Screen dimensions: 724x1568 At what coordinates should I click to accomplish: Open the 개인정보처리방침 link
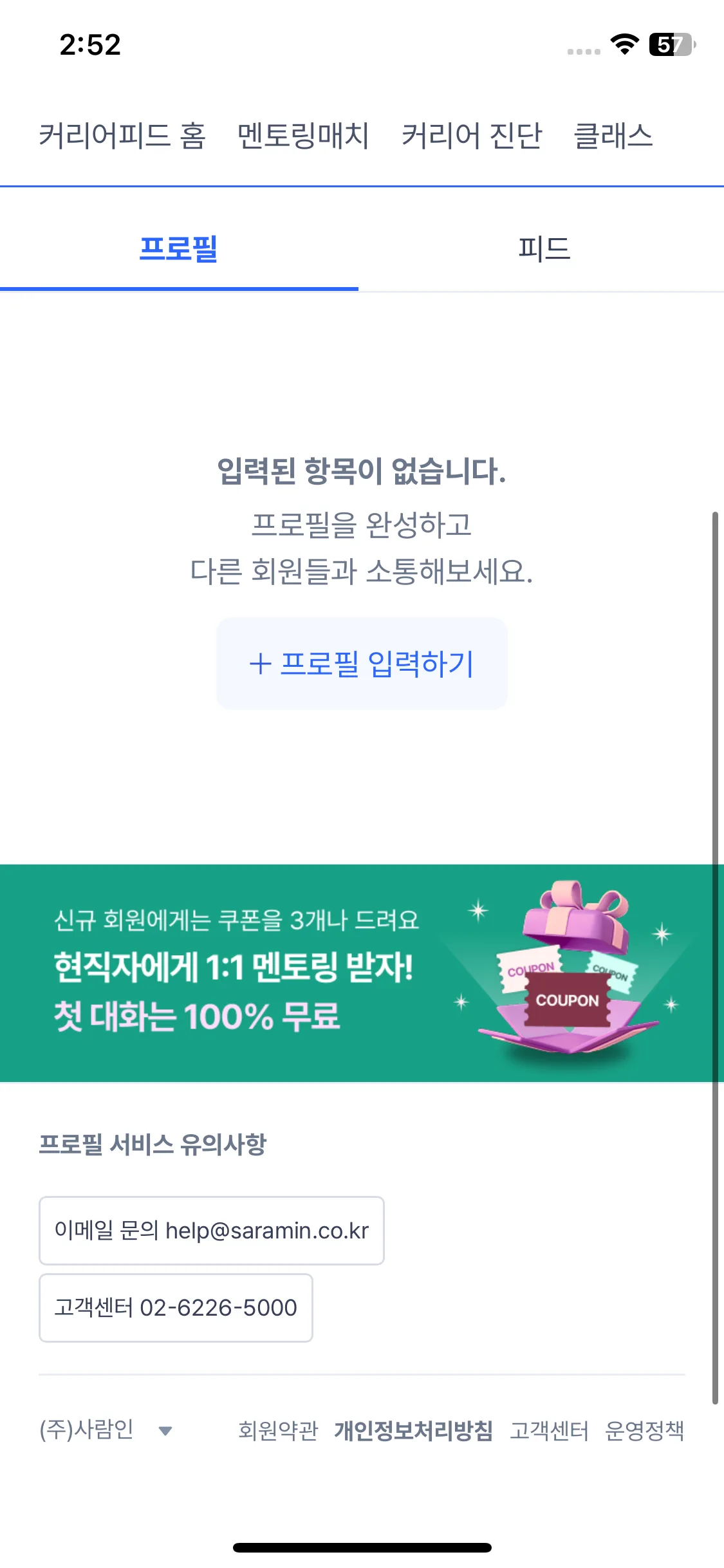pos(413,1430)
